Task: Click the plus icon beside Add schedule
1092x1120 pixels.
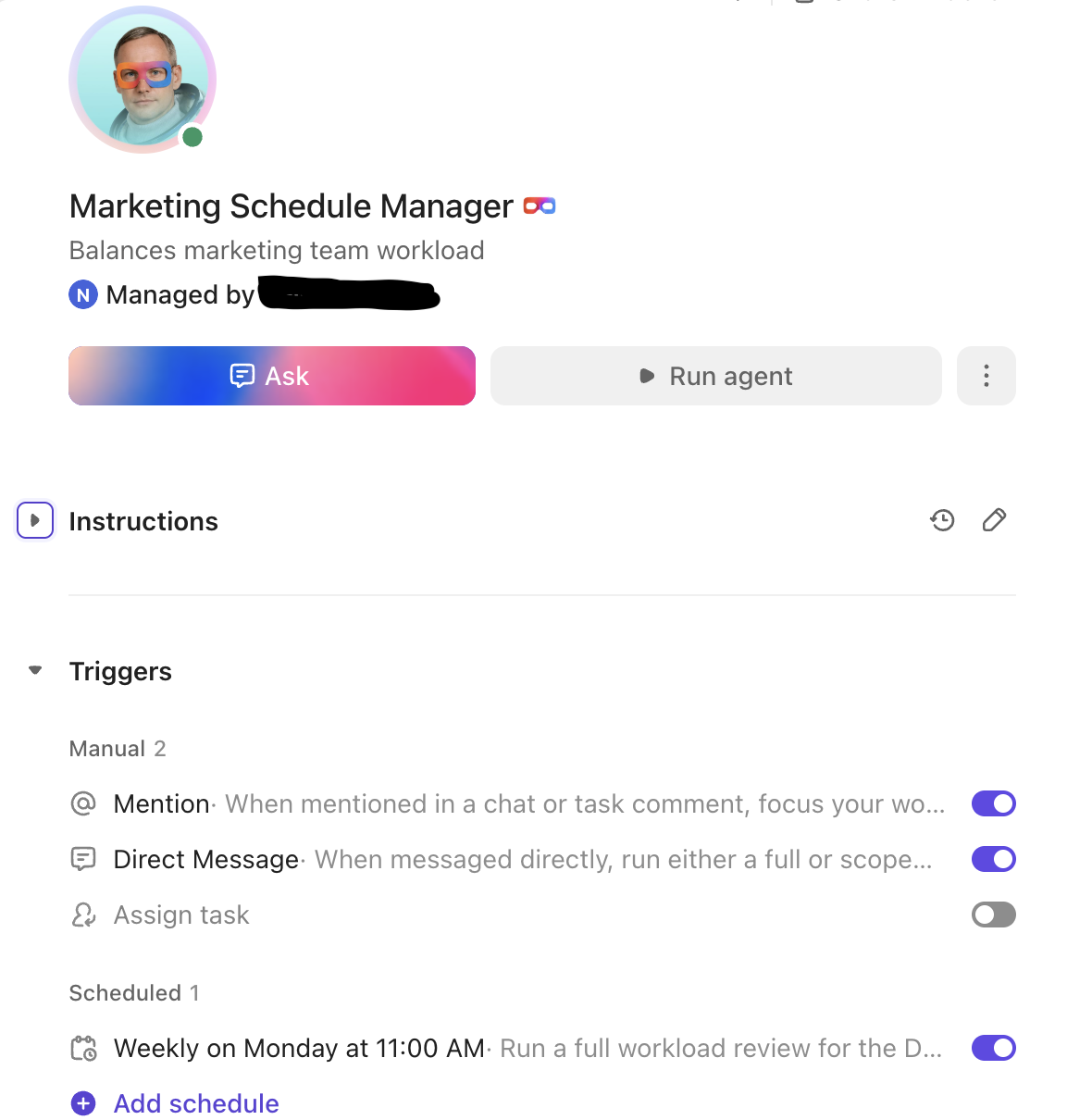Action: (x=84, y=1103)
